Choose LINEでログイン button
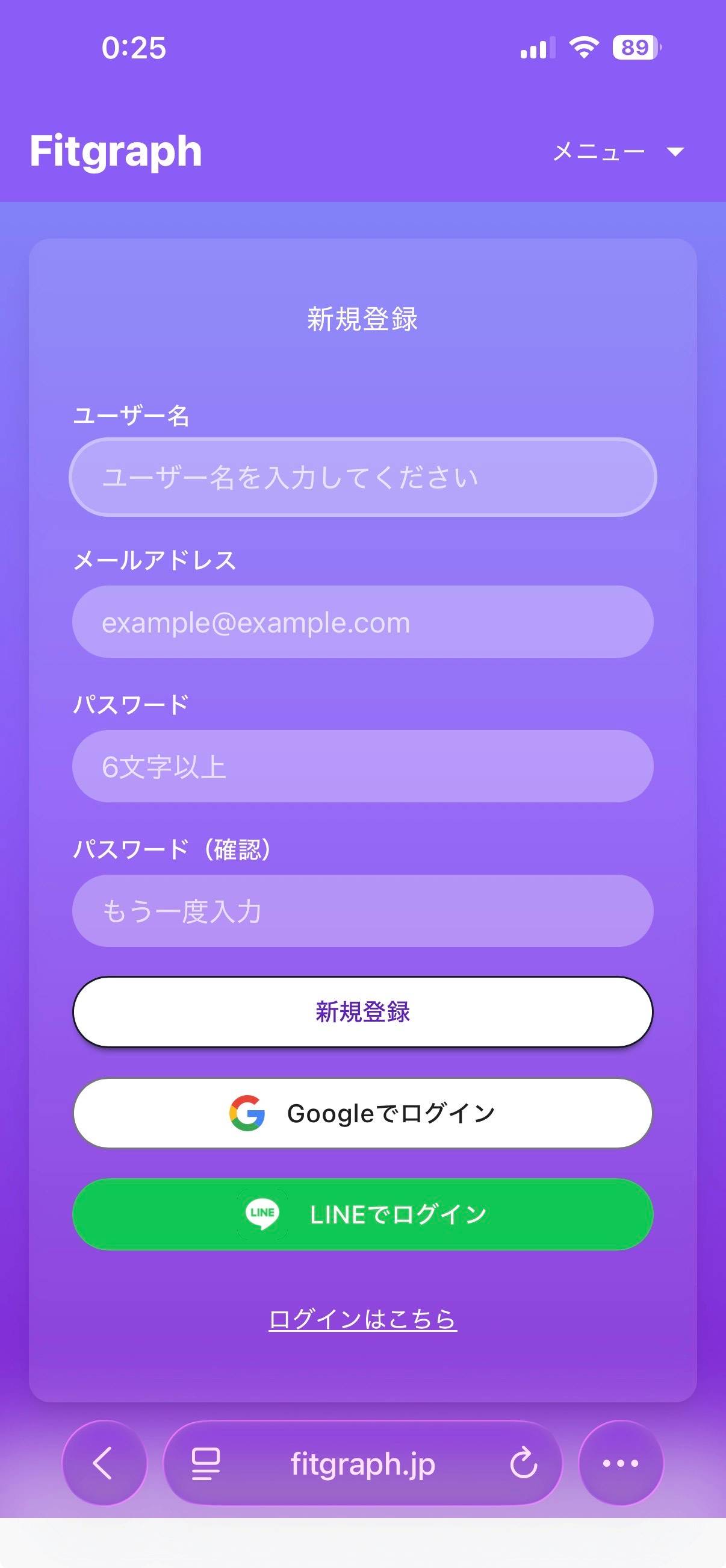The image size is (726, 1568). [x=362, y=1214]
